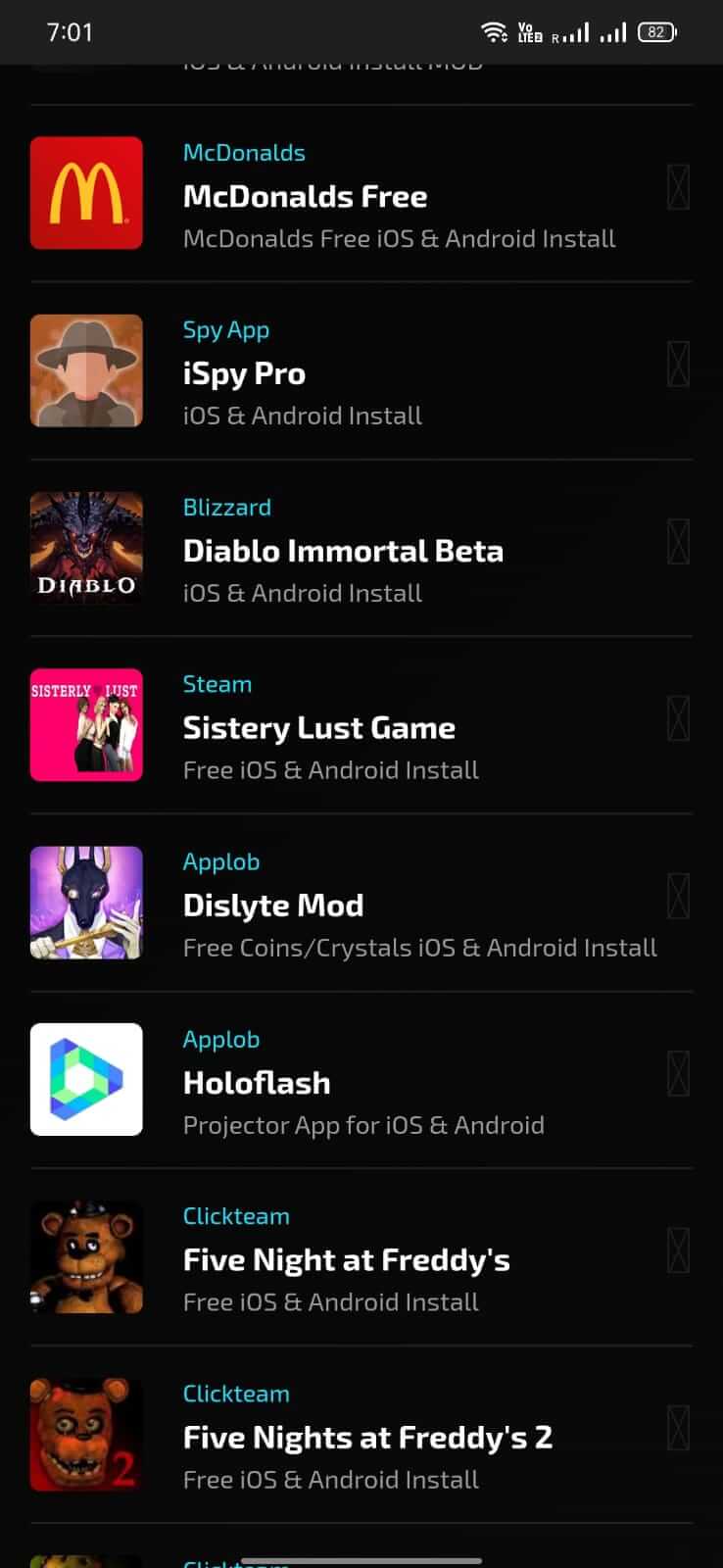This screenshot has width=723, height=1568.
Task: Tap the McDonalds golden arches app icon
Action: point(86,193)
